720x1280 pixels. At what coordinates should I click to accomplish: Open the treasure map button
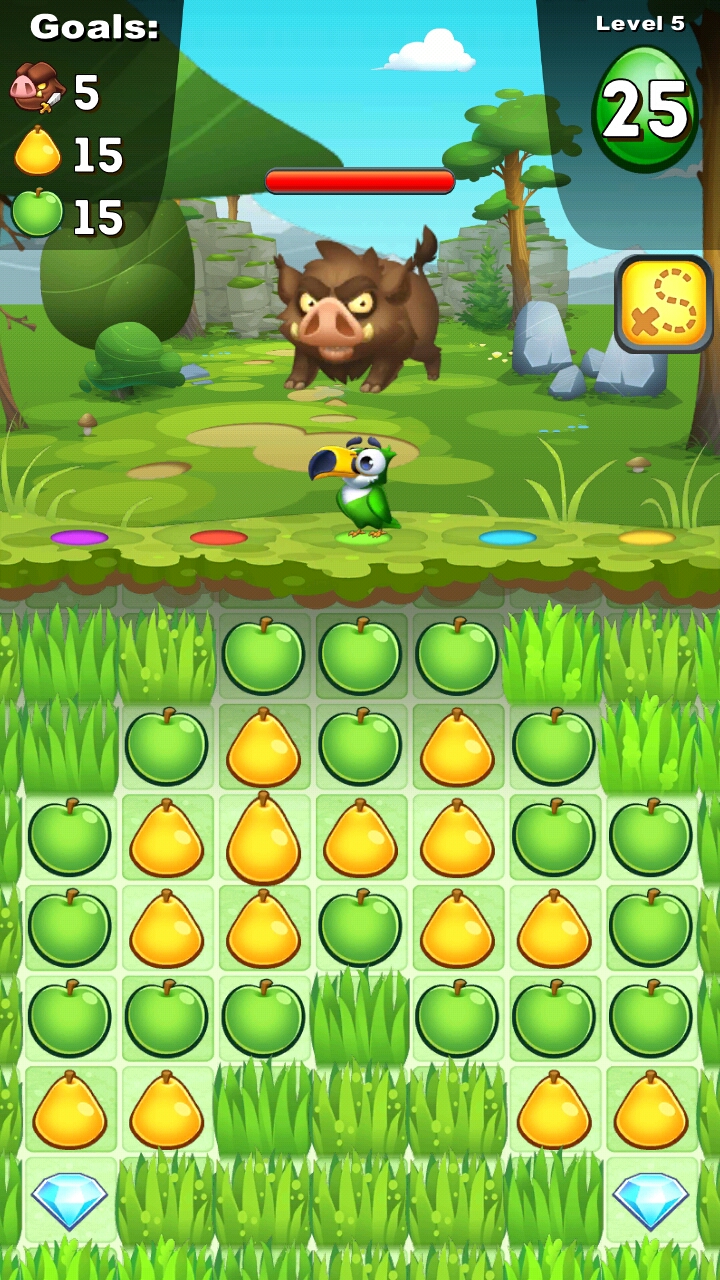click(664, 304)
